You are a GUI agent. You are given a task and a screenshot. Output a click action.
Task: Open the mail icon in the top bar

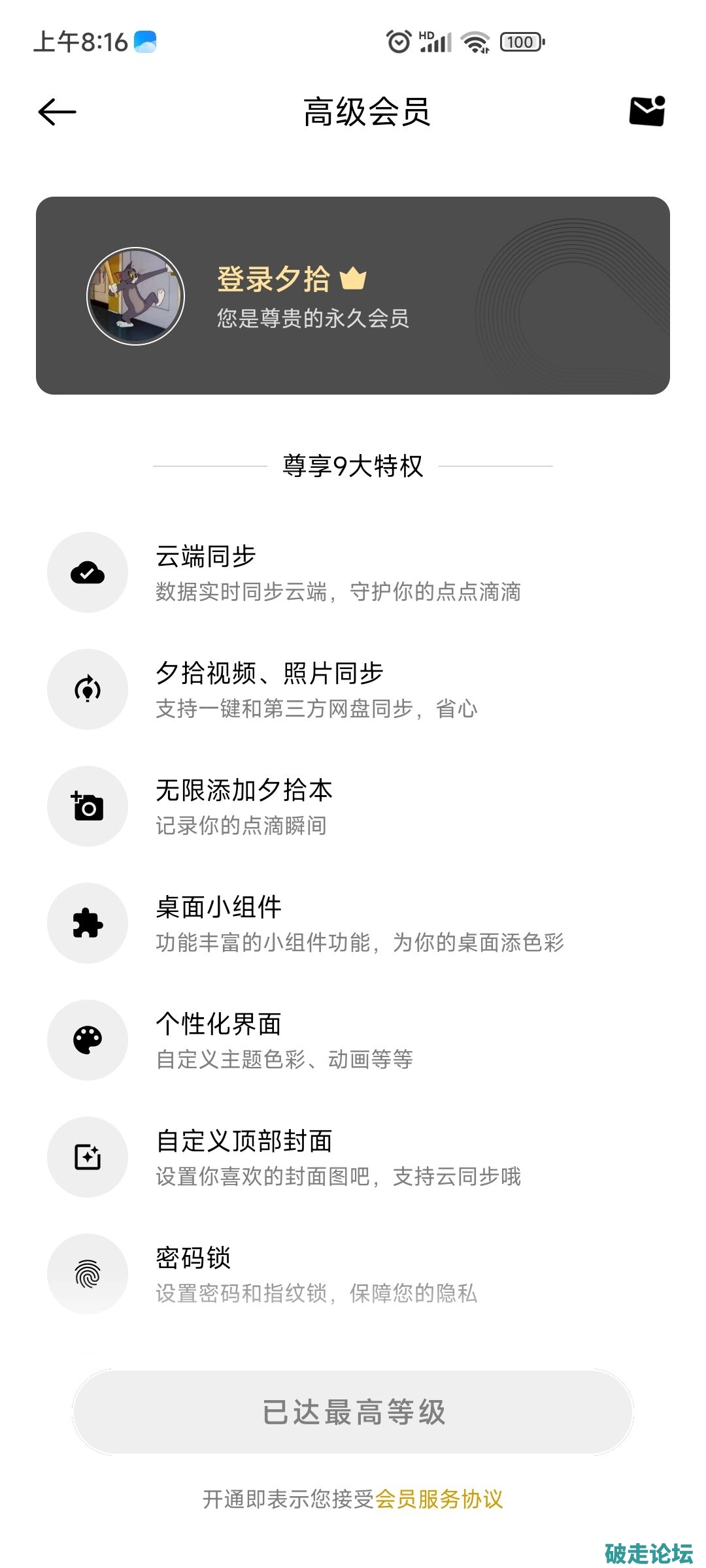pyautogui.click(x=647, y=111)
